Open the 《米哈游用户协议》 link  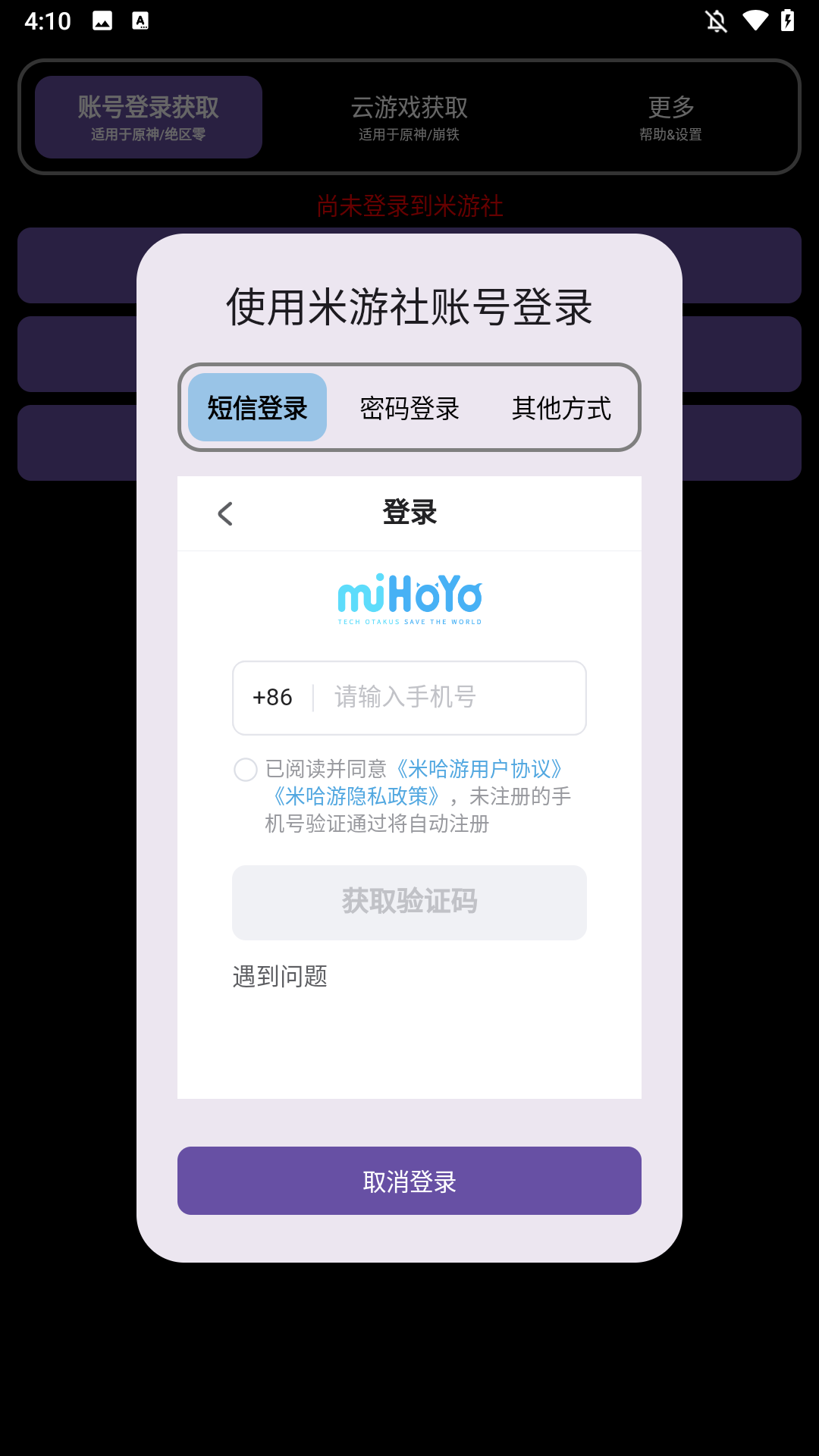[x=479, y=769]
